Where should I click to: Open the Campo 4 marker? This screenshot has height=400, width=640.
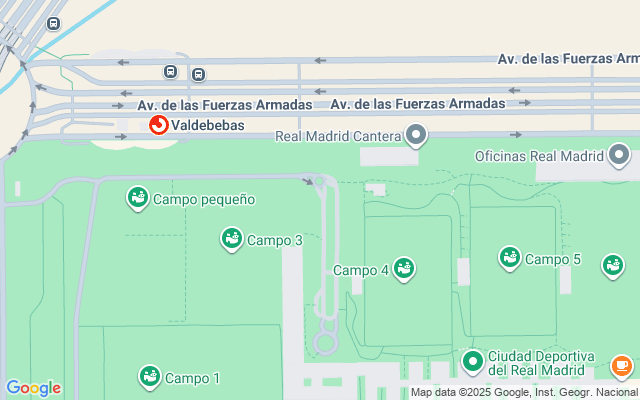[x=404, y=269]
